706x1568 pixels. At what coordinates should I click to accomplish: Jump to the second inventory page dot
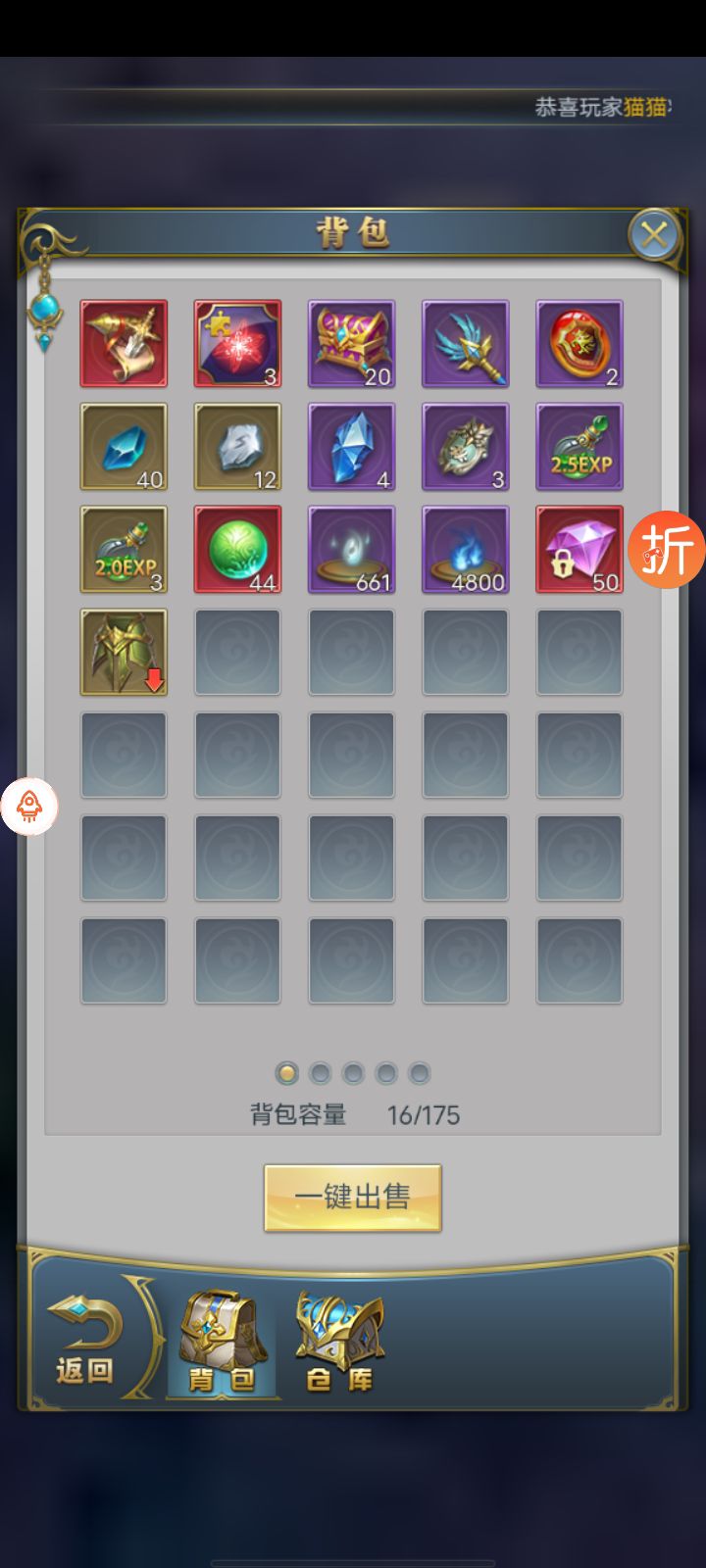point(320,1073)
